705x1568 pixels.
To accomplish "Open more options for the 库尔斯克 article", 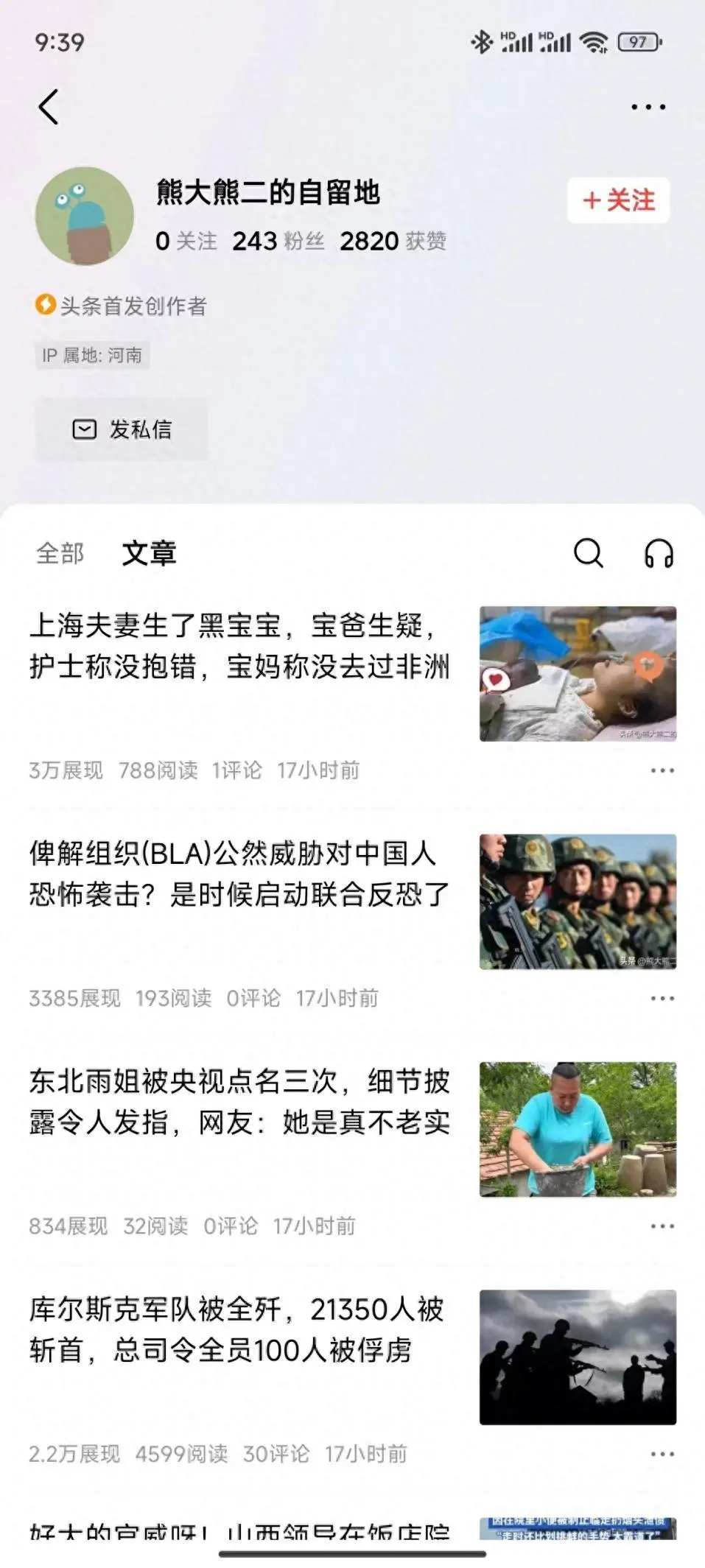I will tap(662, 1454).
